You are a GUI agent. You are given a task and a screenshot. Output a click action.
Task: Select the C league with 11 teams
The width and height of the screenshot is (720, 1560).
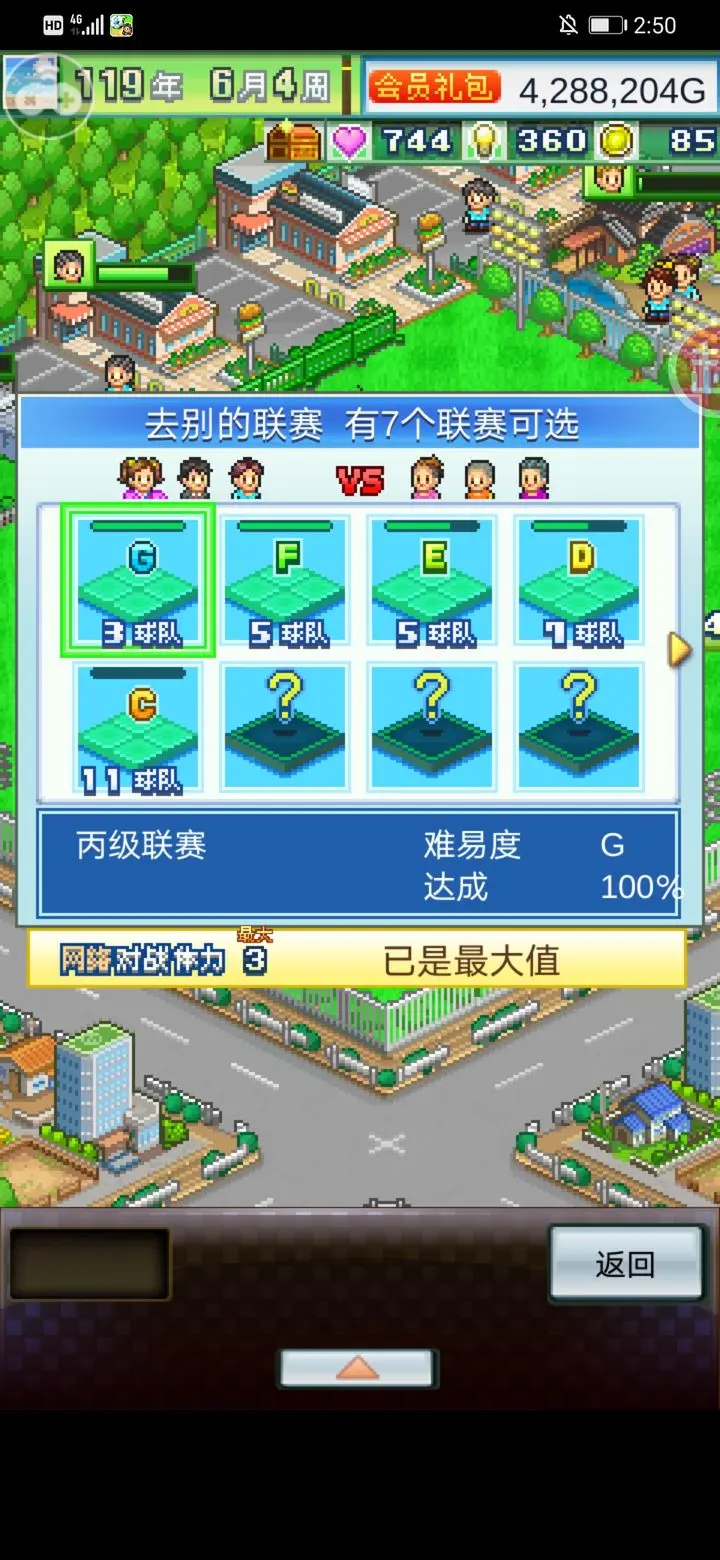tap(138, 728)
